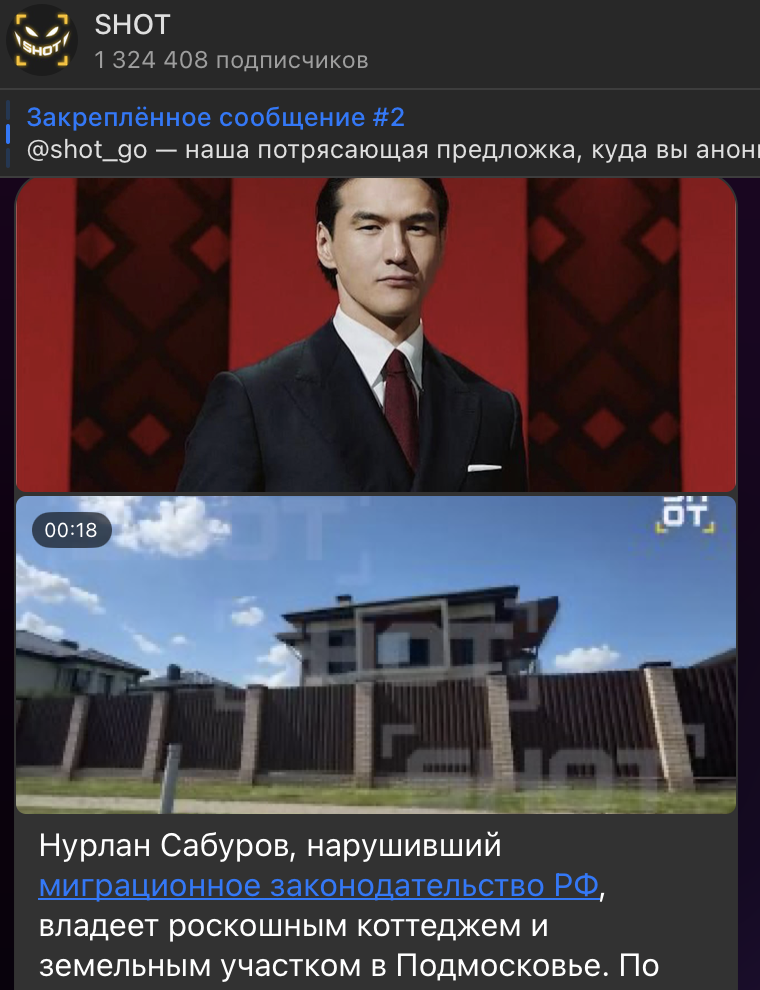Open the photo of the man in suit

(x=376, y=335)
